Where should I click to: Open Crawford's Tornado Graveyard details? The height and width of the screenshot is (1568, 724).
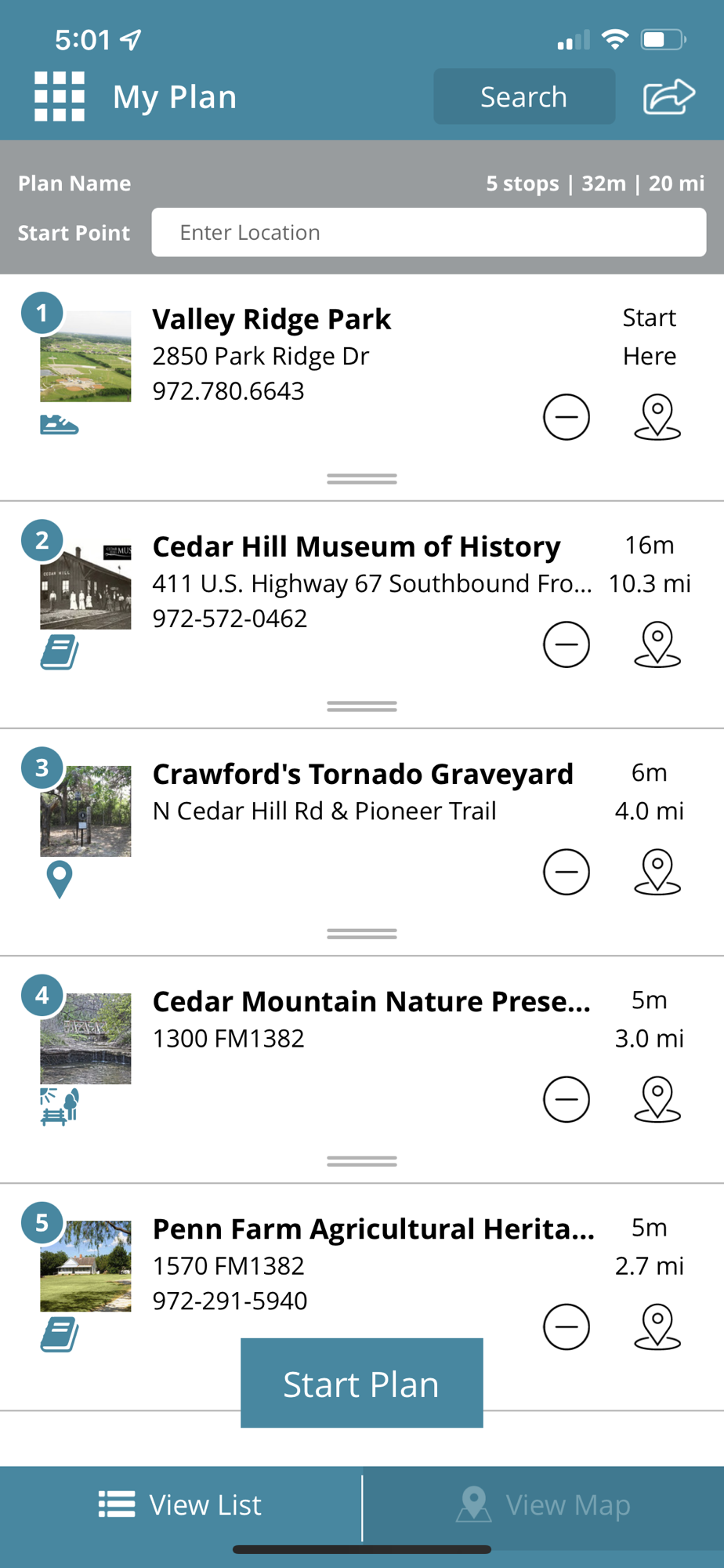click(x=362, y=775)
